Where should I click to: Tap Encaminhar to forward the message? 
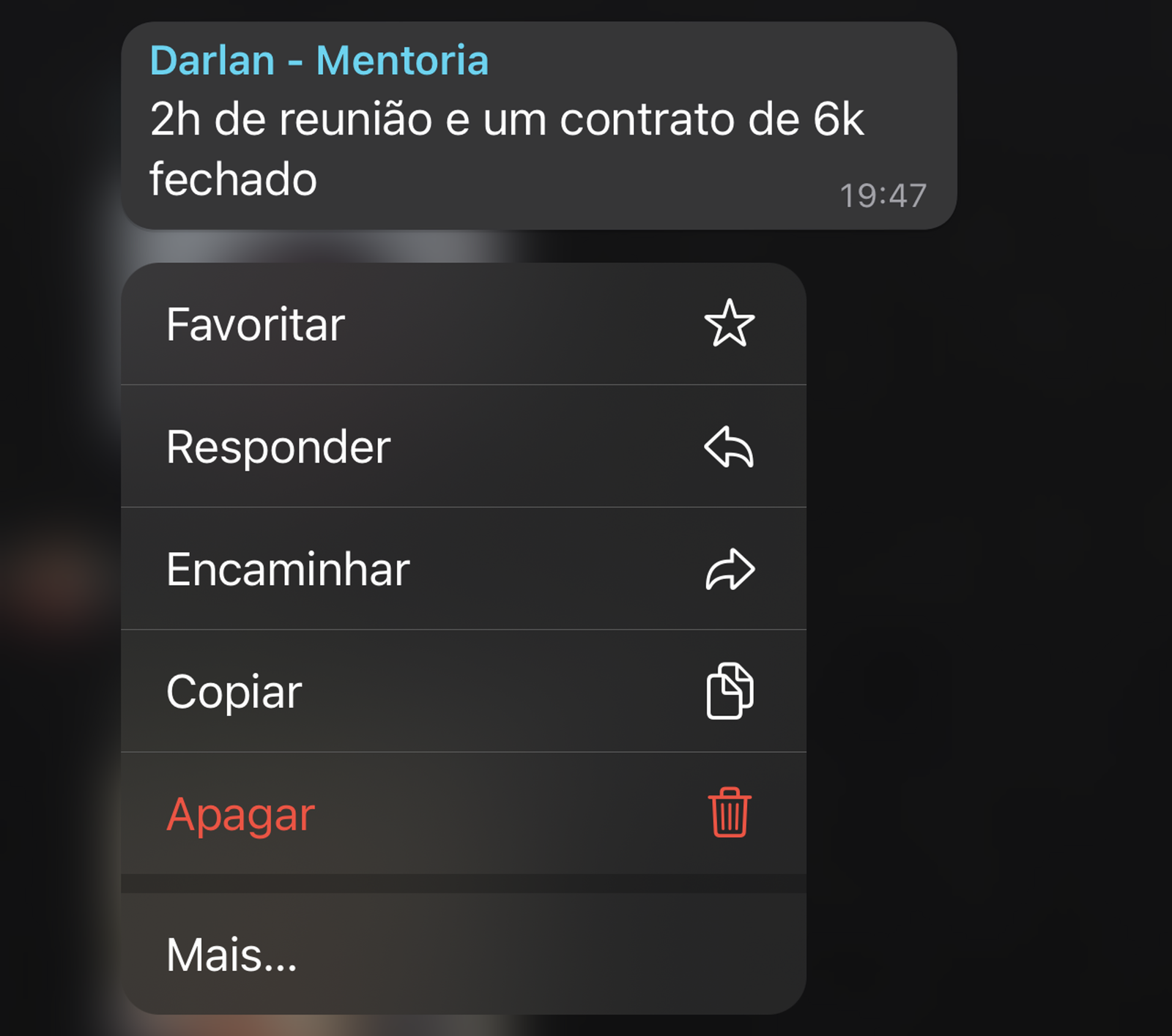463,569
